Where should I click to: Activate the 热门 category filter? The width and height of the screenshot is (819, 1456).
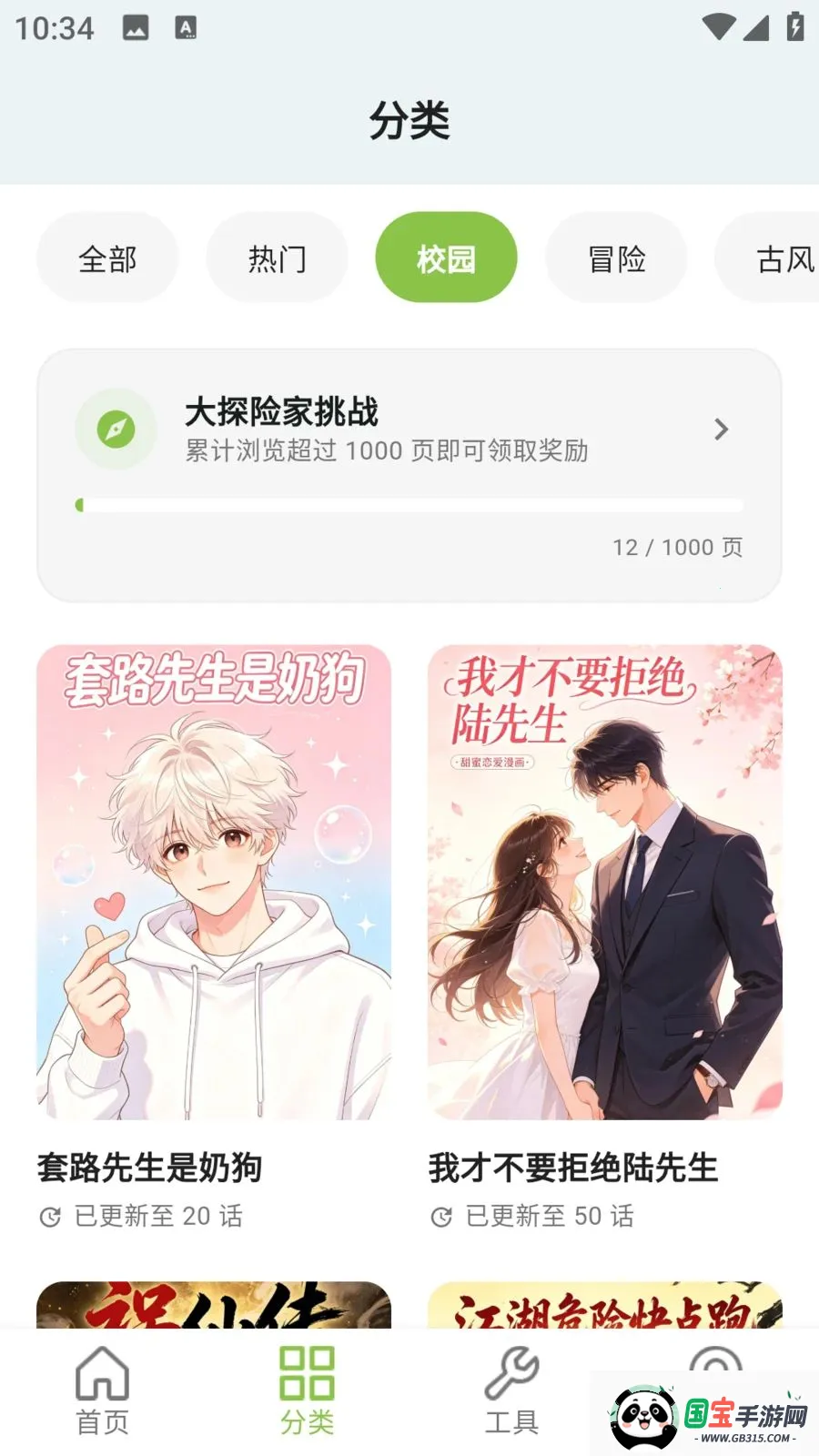277,257
